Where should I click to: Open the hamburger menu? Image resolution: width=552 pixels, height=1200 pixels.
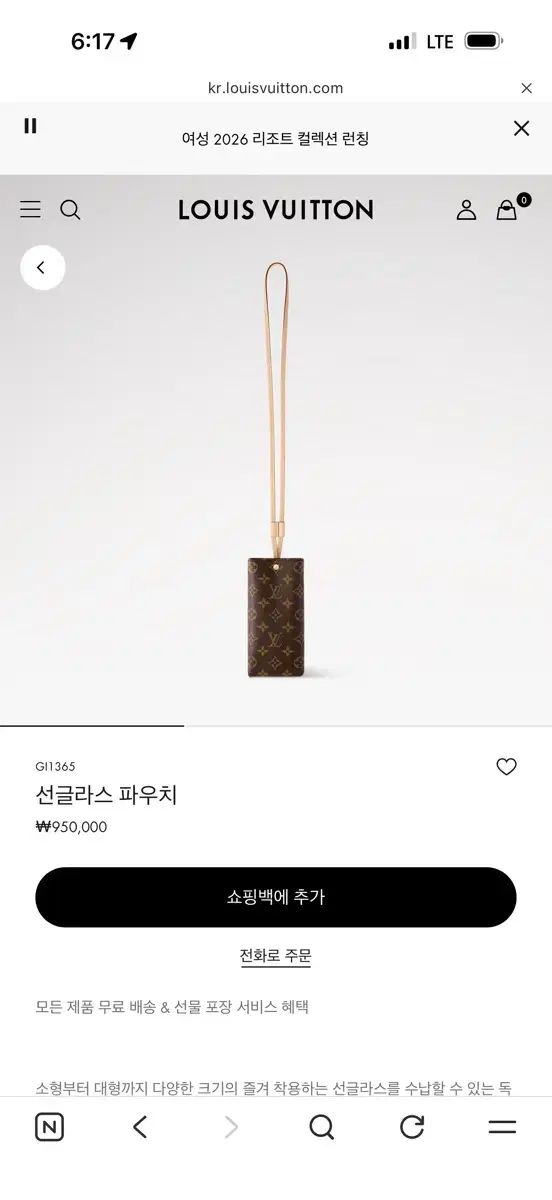[x=31, y=209]
